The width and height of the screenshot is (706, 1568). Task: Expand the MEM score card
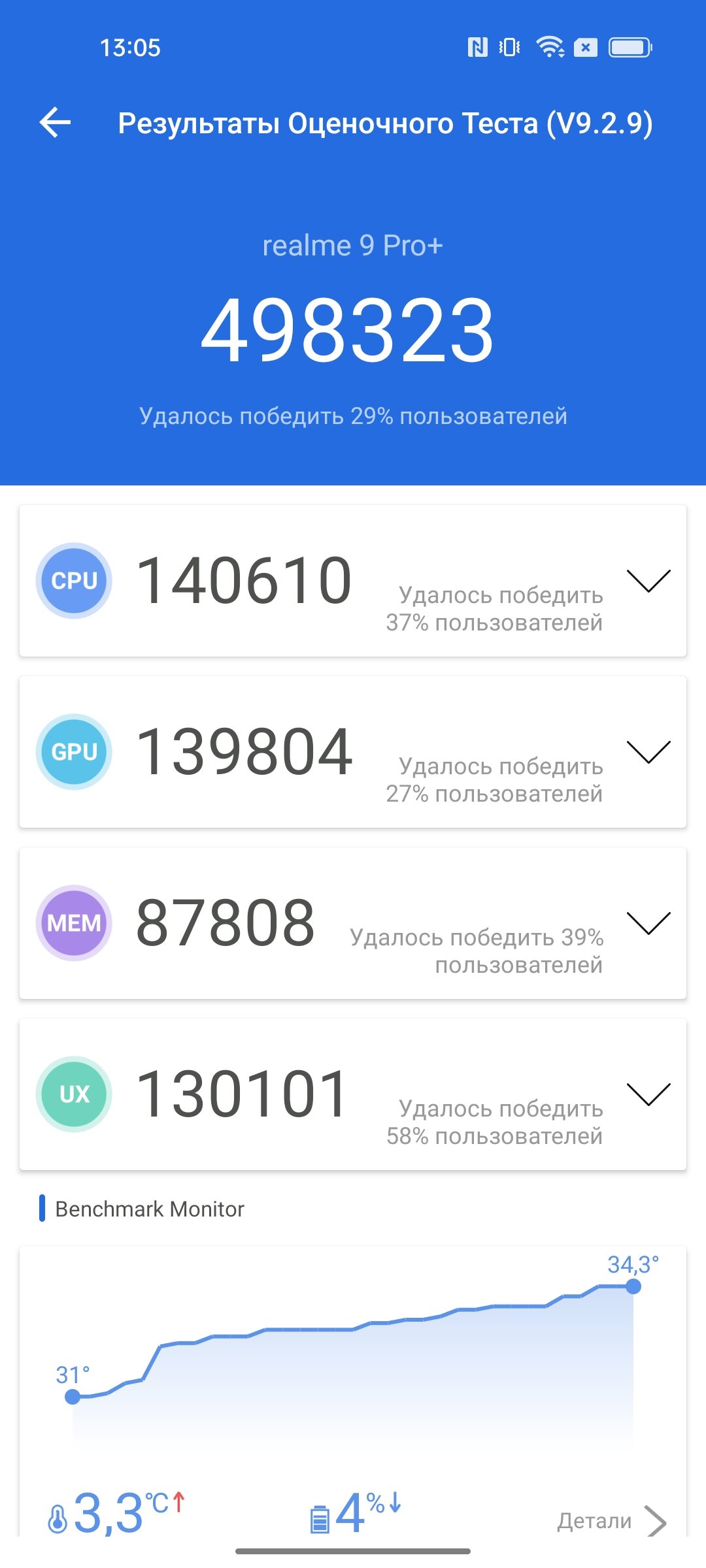[x=648, y=923]
